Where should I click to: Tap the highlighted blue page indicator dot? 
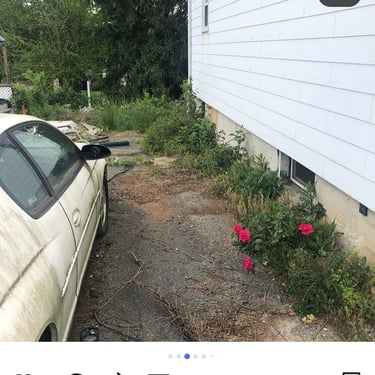tap(187, 356)
